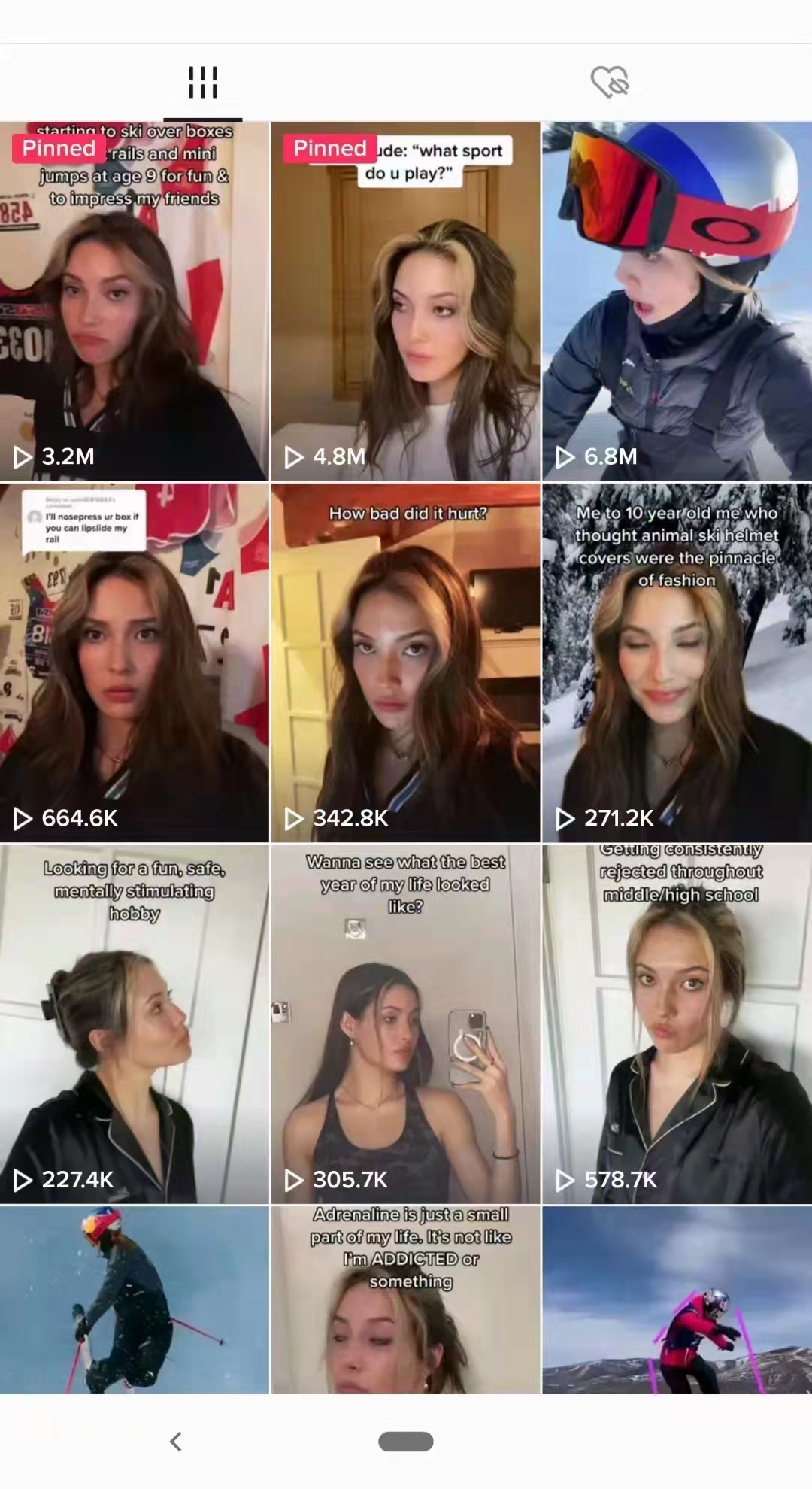The image size is (812, 1489).
Task: Open the skier mid-air jump video
Action: point(135,1301)
